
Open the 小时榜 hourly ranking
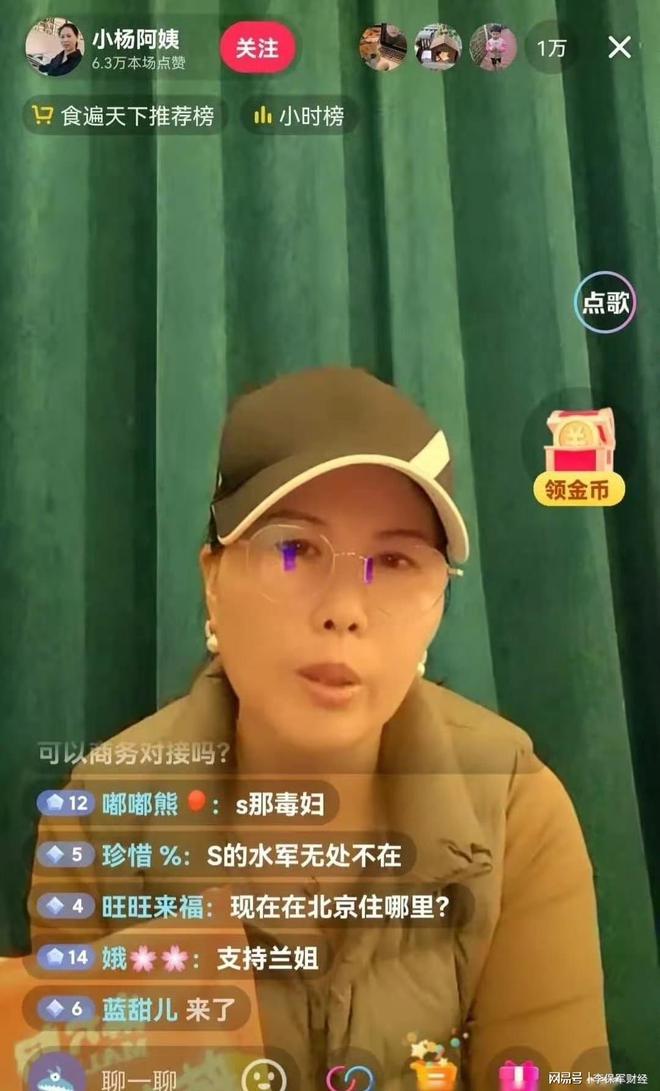pos(299,116)
